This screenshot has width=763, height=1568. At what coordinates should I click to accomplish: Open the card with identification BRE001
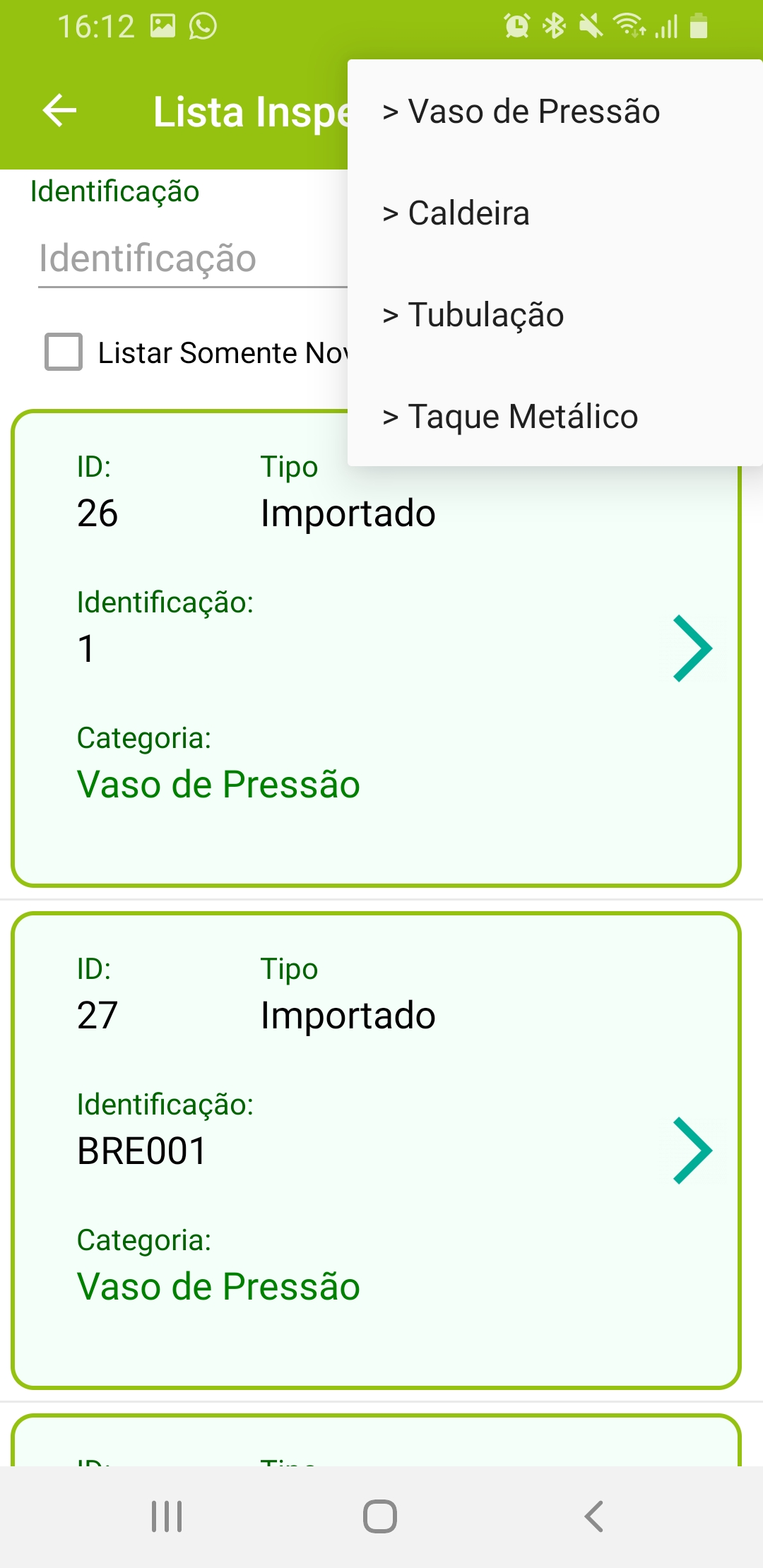pos(376,1151)
